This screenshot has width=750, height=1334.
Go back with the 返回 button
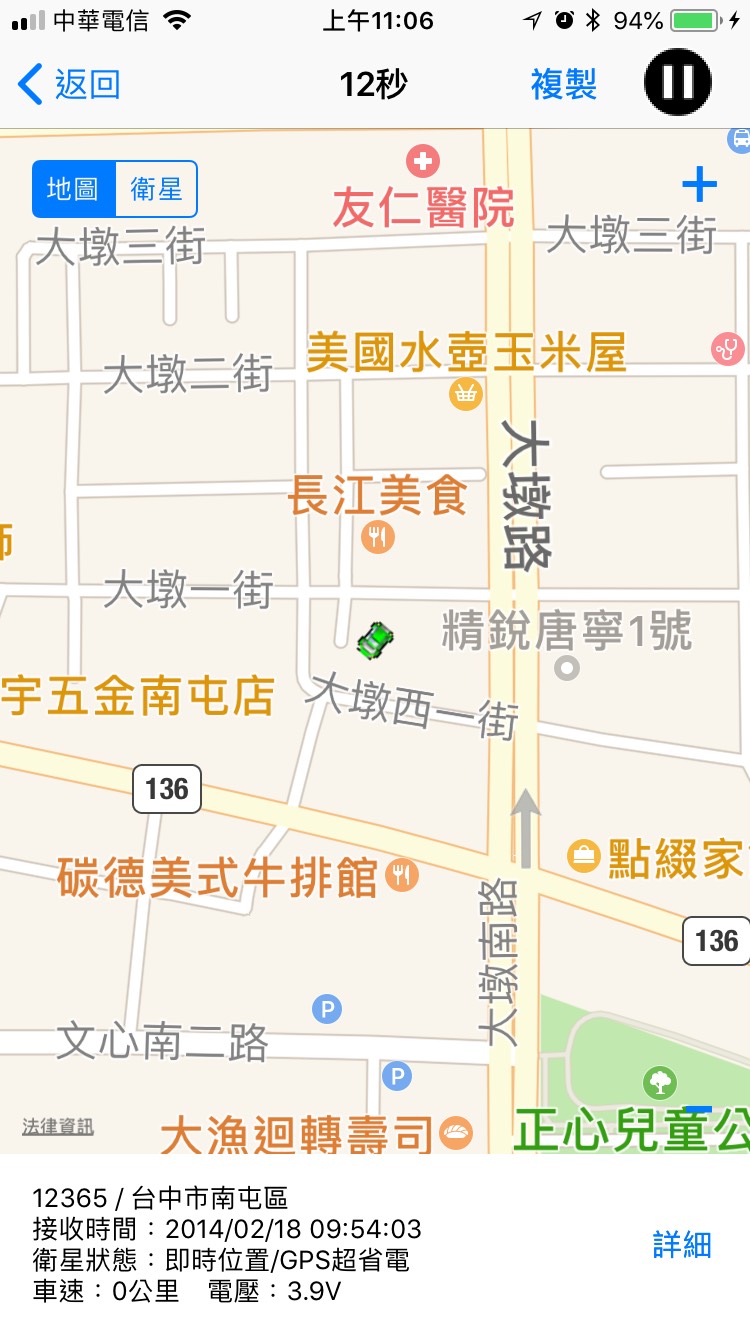70,84
